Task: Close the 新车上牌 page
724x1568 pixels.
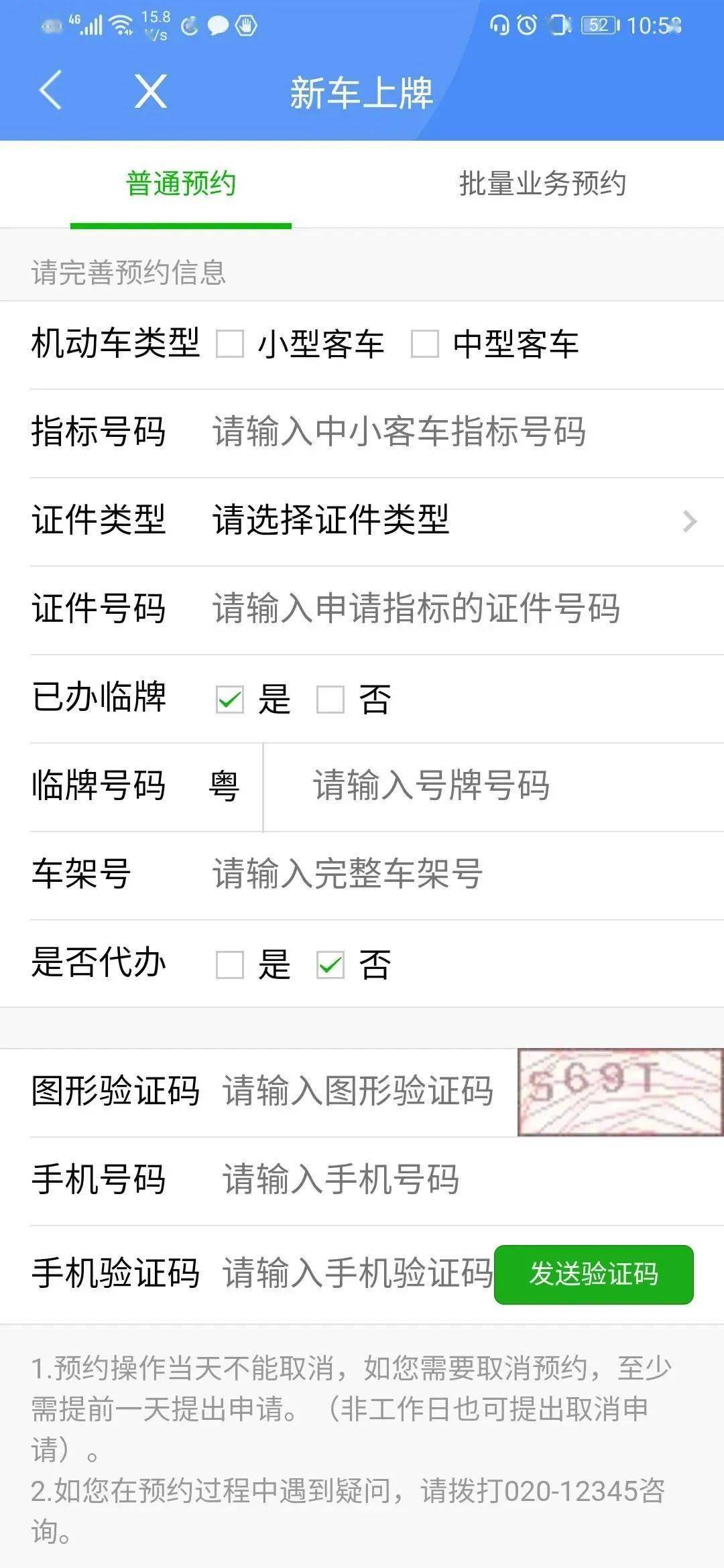Action: (151, 91)
